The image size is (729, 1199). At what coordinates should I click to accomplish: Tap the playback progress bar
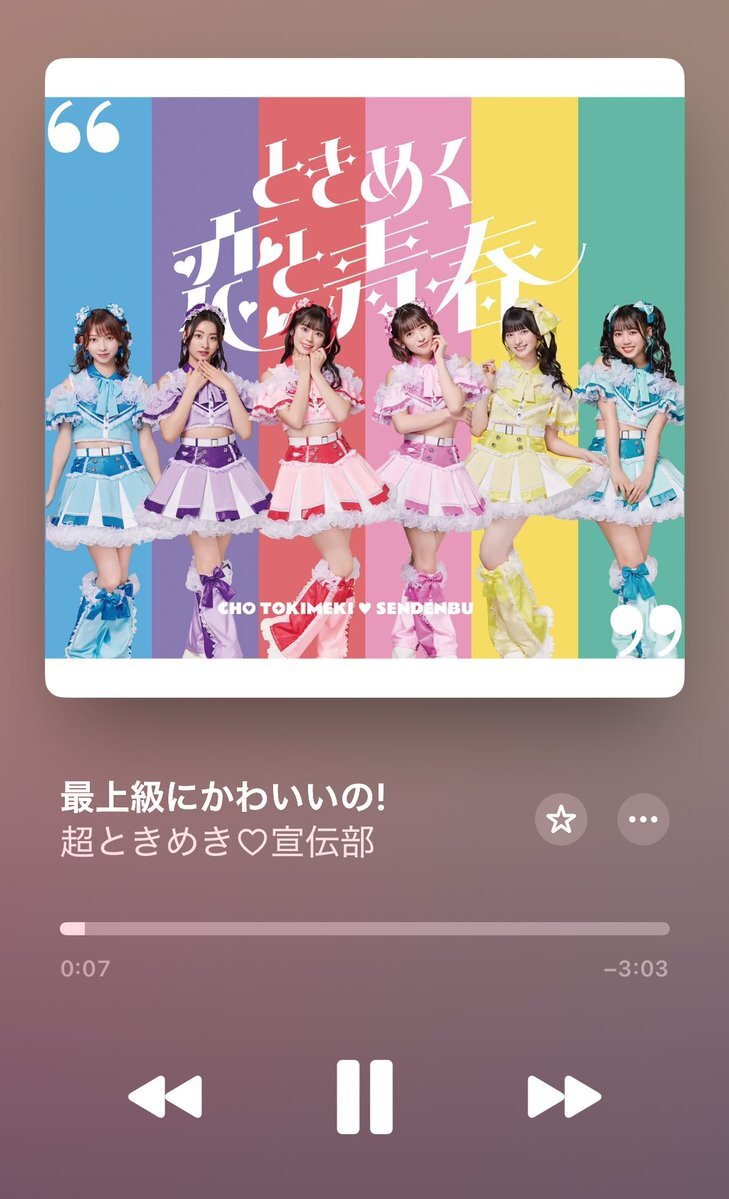pyautogui.click(x=364, y=929)
